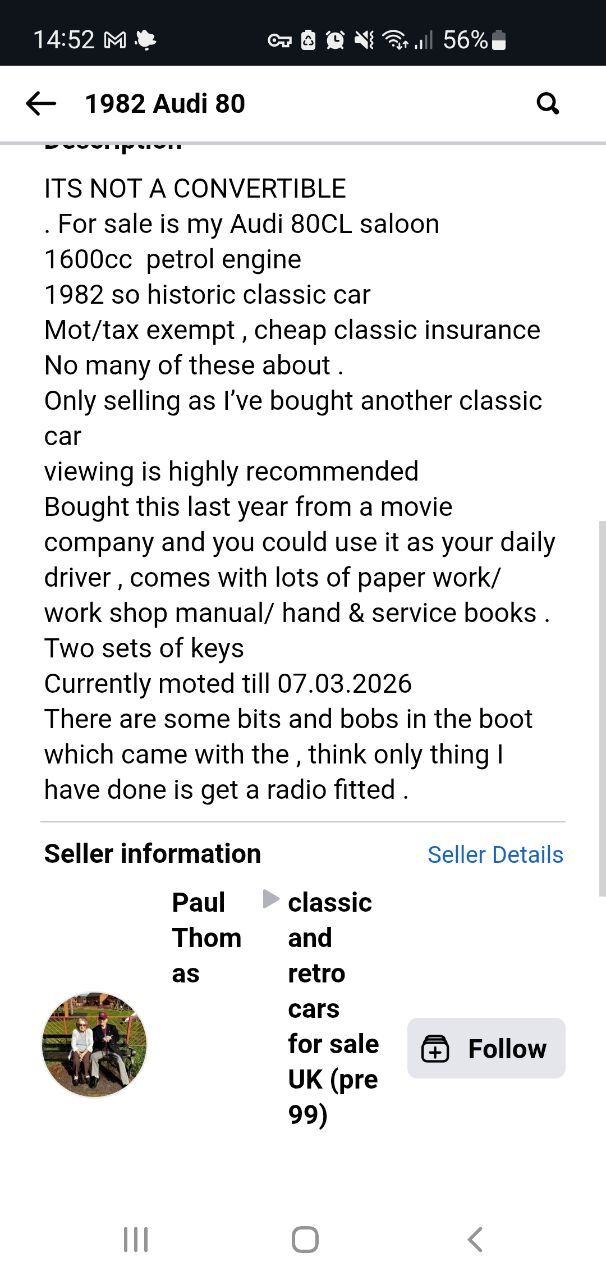
Task: Go back using the header arrow
Action: 41,103
